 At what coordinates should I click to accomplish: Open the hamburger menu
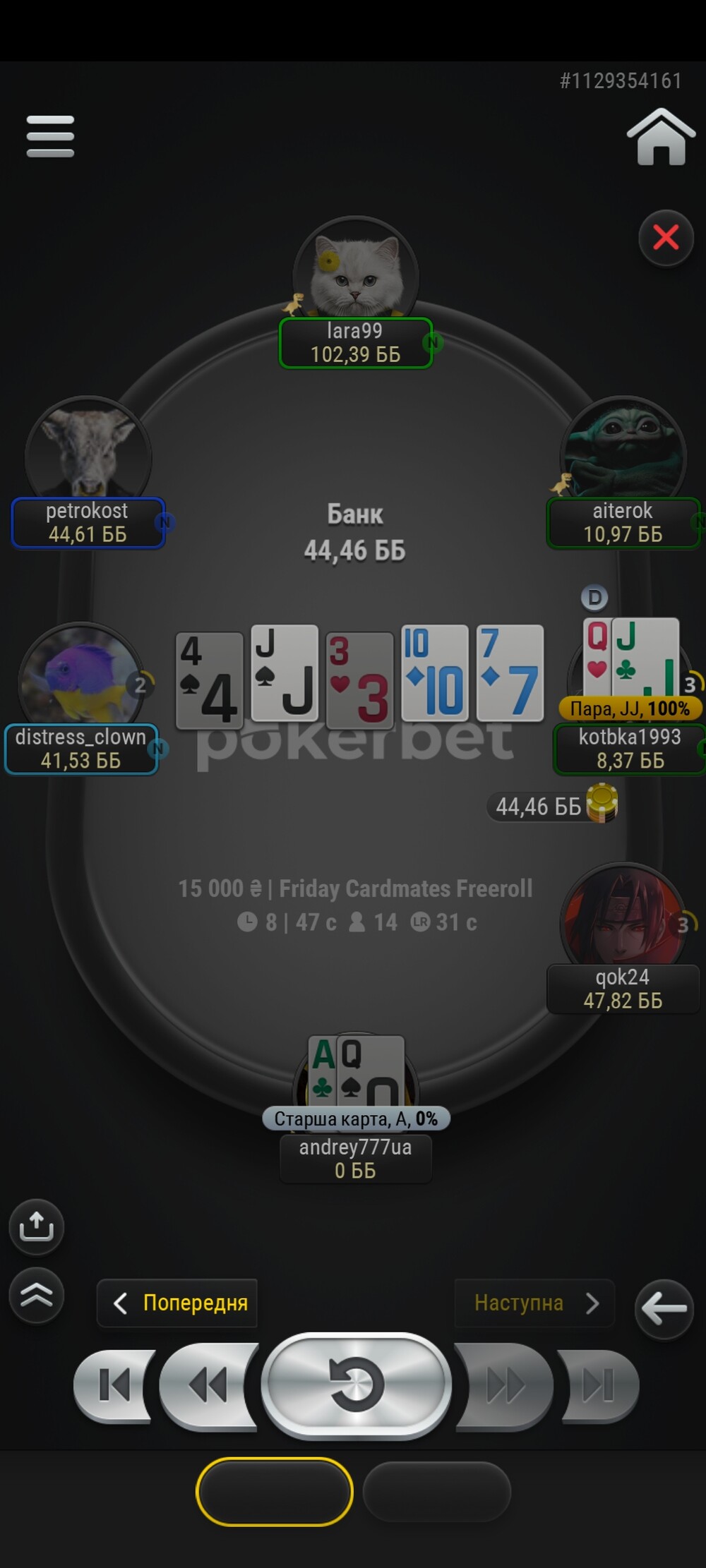[x=50, y=136]
